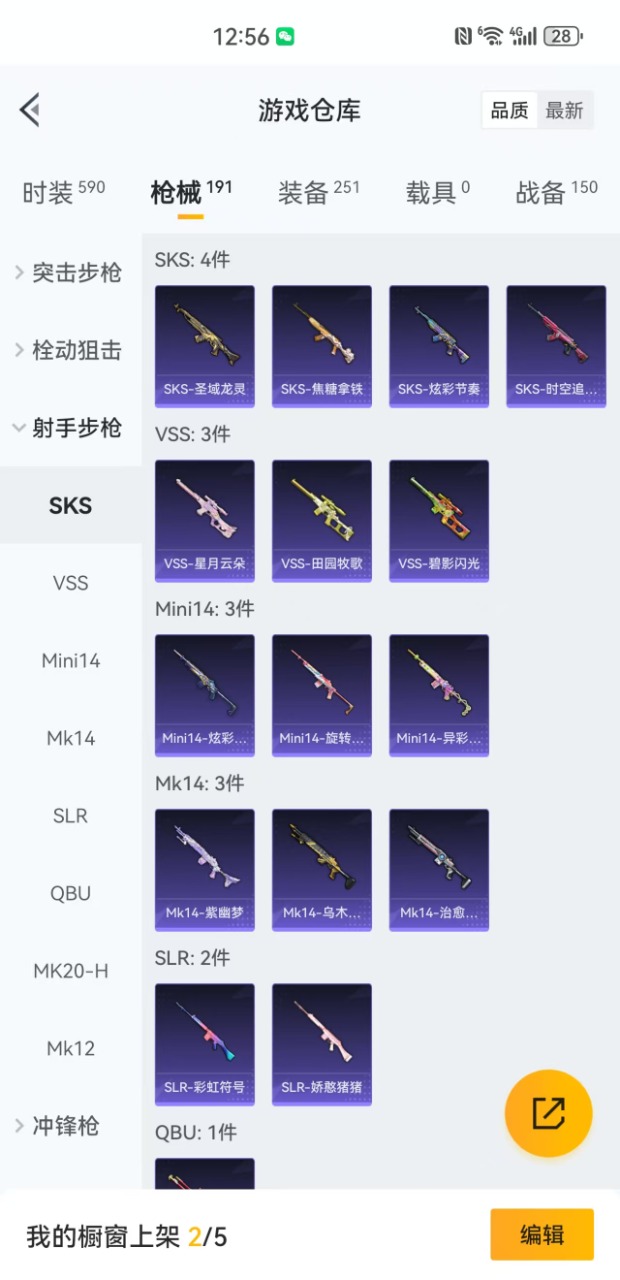Expand the 栓动狙击 category
Image resolution: width=620 pixels, height=1280 pixels.
click(70, 350)
